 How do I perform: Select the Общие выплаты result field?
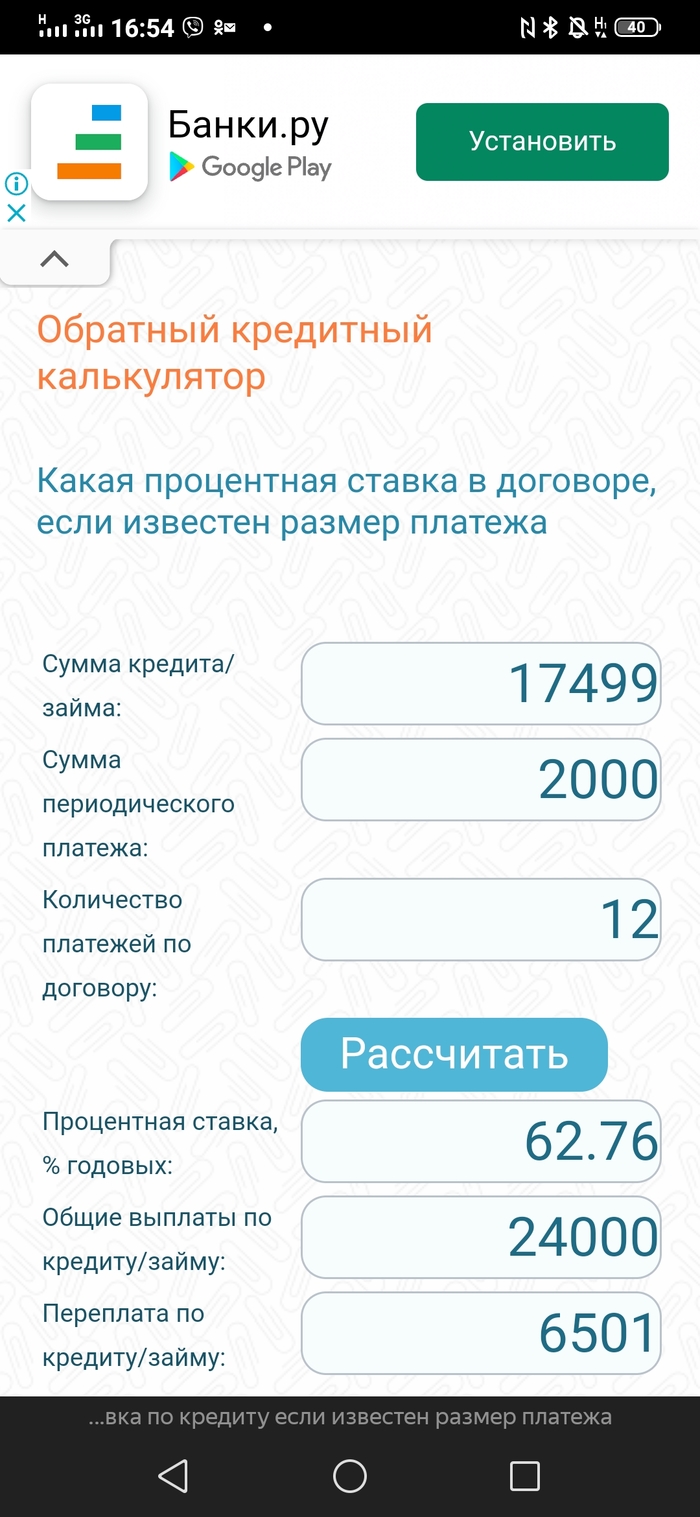(481, 1237)
